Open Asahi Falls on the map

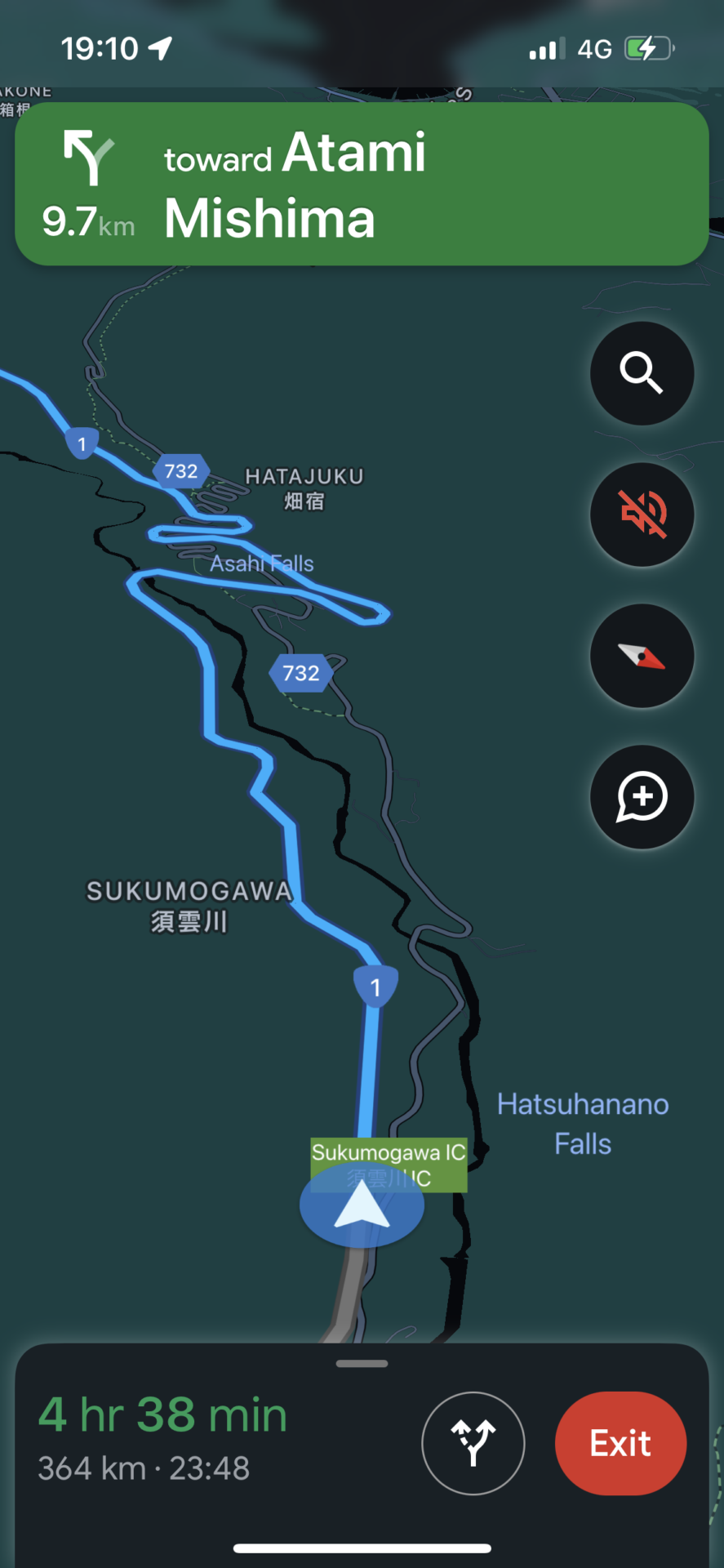[x=262, y=563]
